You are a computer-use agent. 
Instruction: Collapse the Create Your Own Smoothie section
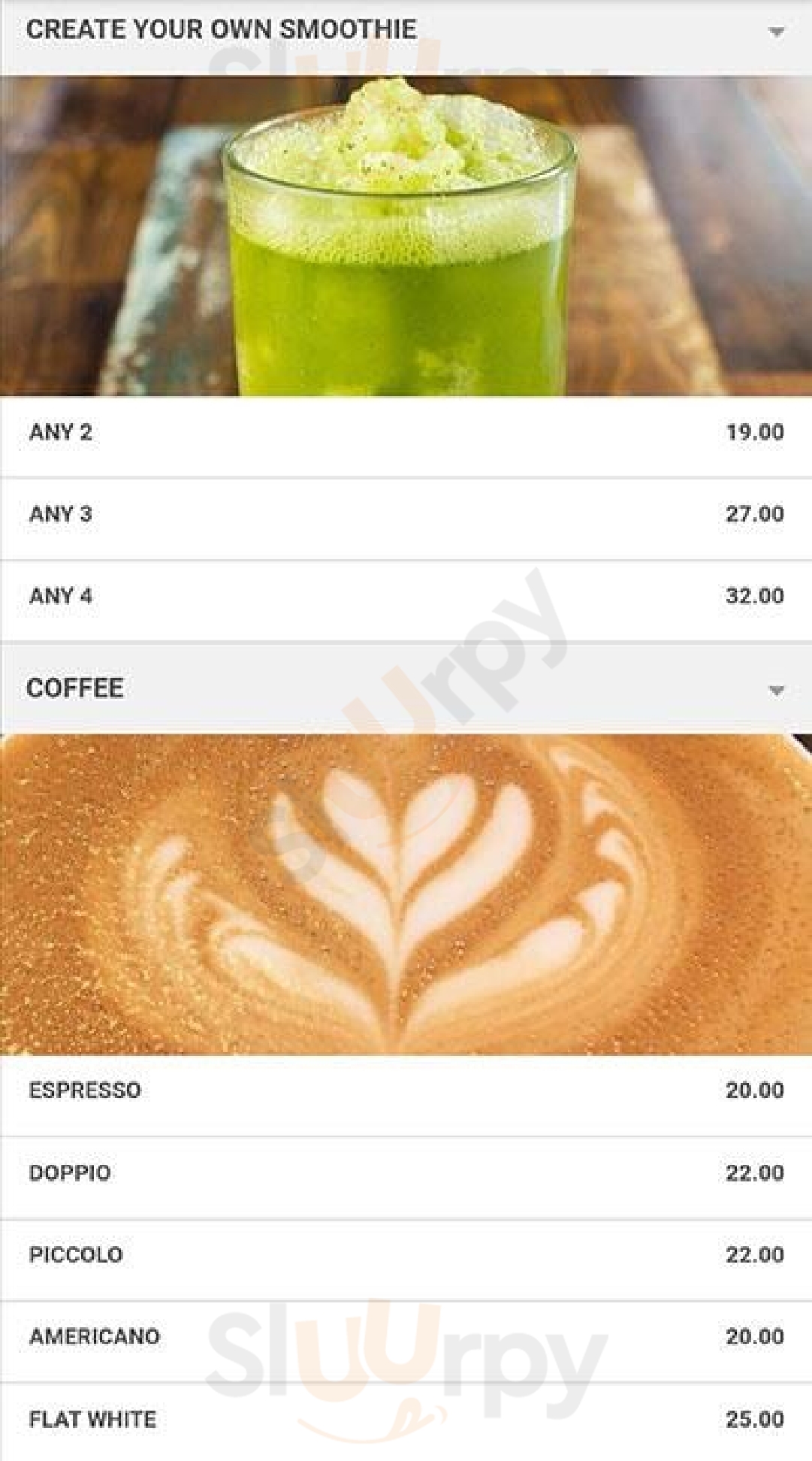pyautogui.click(x=776, y=32)
